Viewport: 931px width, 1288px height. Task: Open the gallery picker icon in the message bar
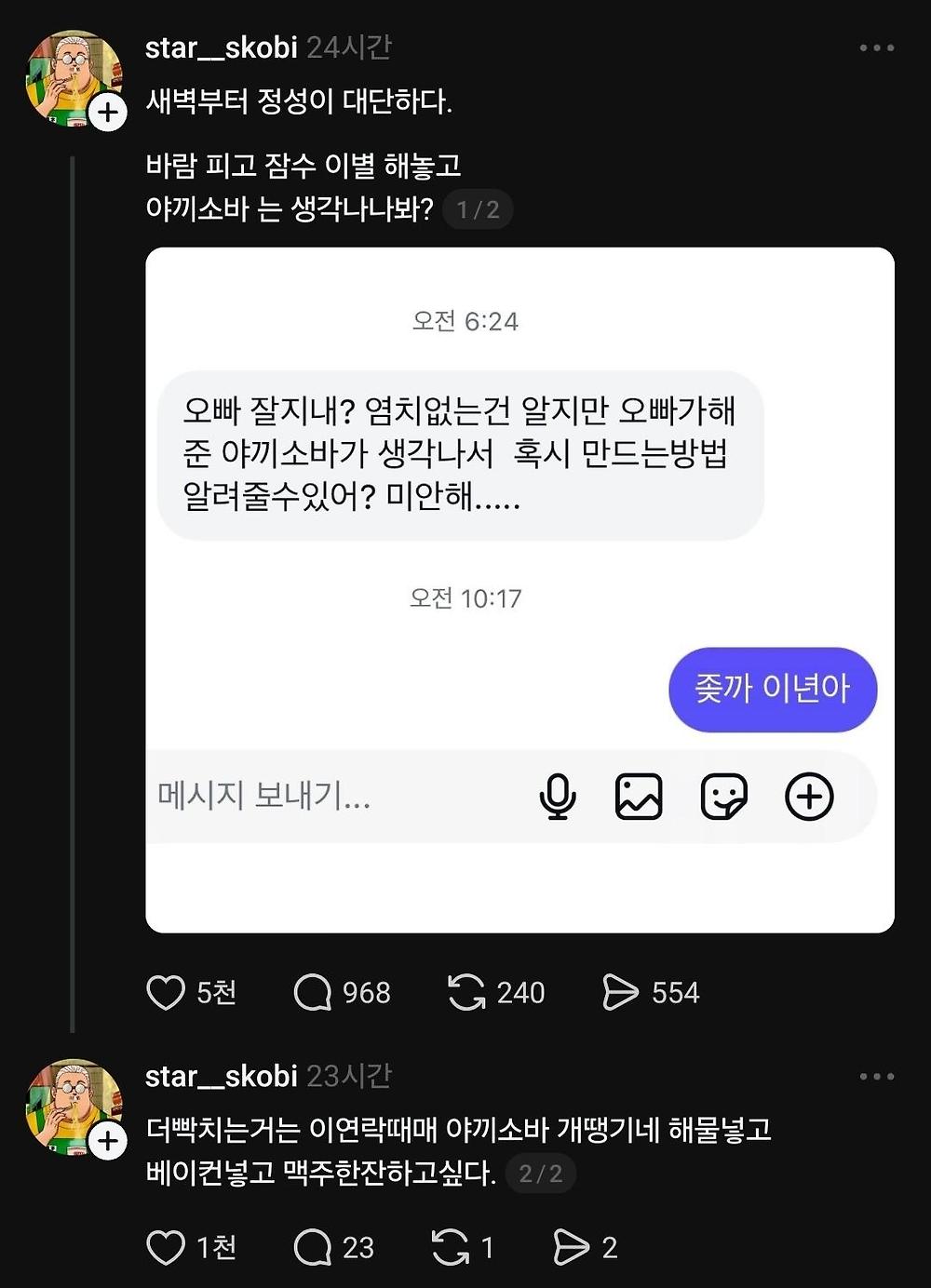[x=638, y=797]
